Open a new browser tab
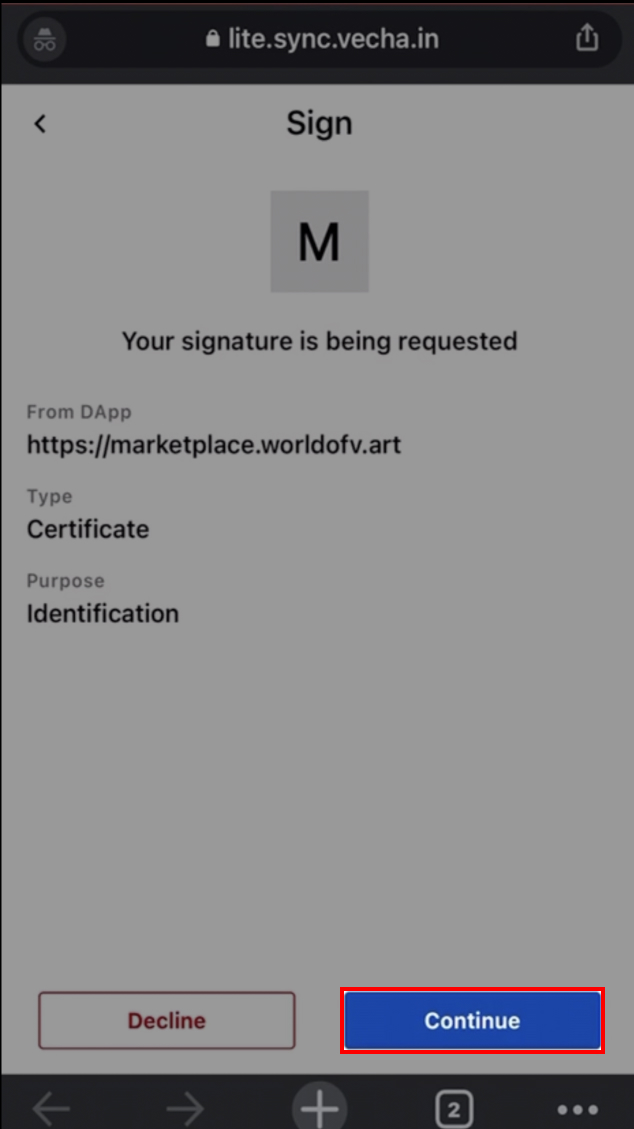634x1129 pixels. click(320, 1108)
